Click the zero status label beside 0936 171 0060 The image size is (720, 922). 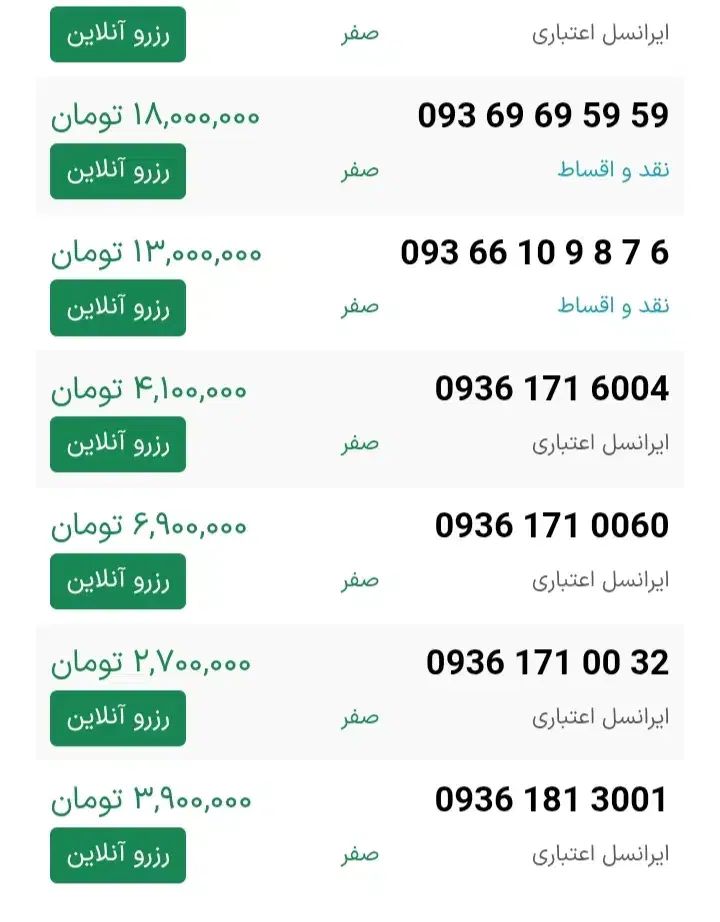(x=361, y=579)
